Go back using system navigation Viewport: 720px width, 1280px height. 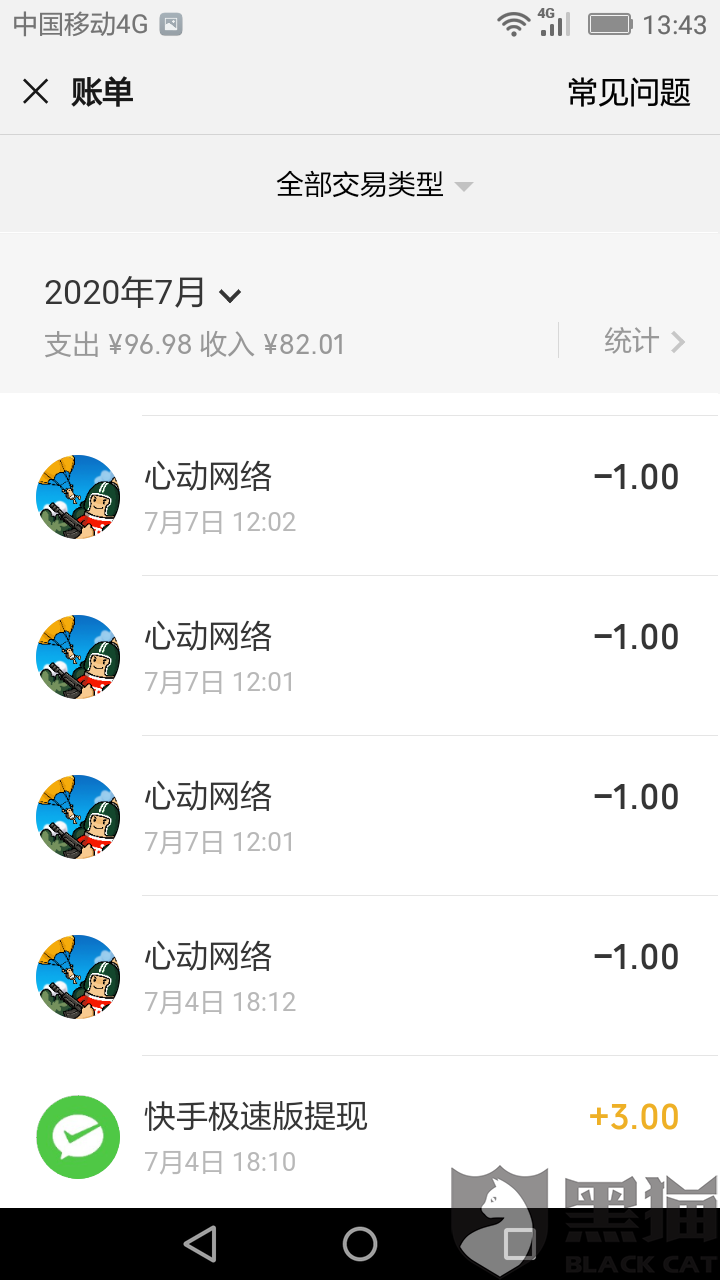click(201, 1244)
